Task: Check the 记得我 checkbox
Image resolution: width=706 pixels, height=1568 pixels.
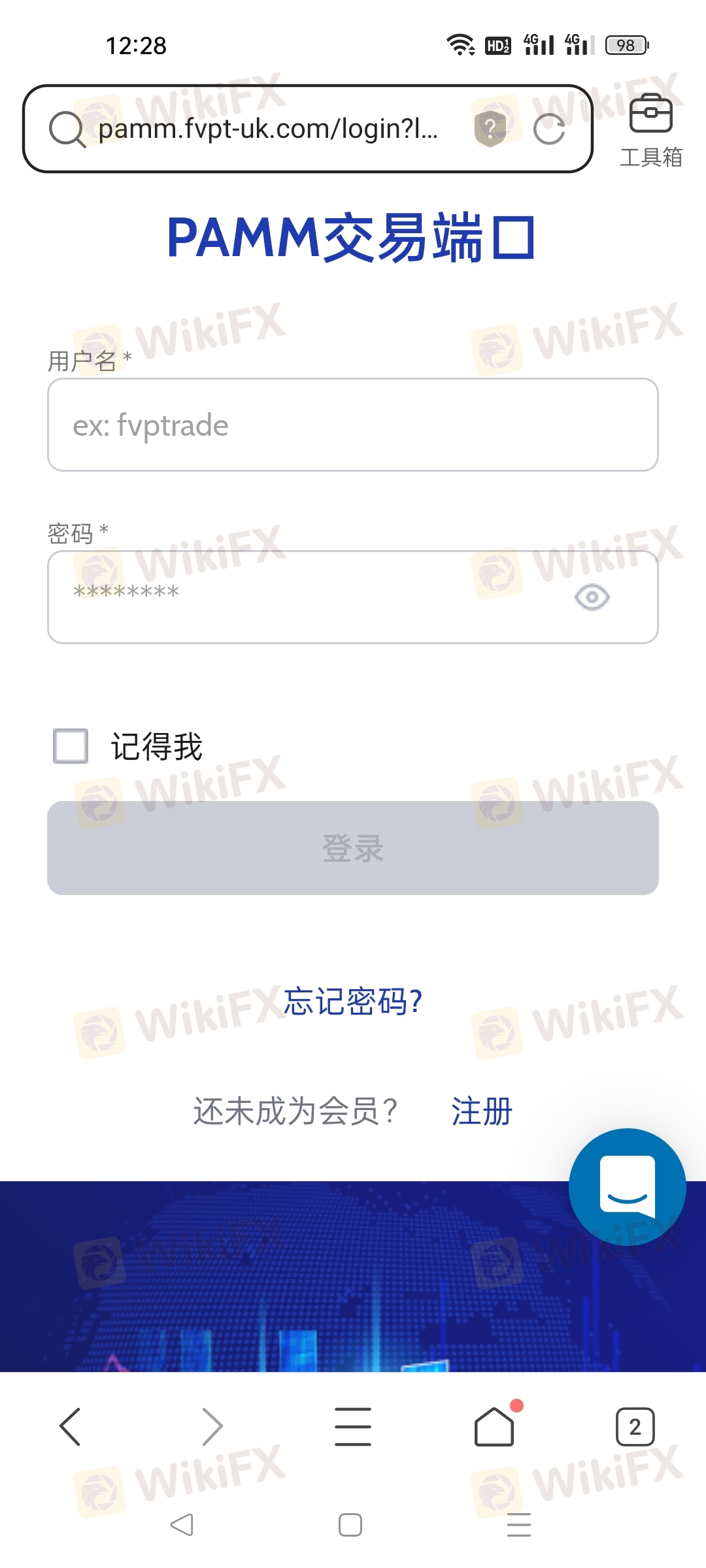Action: point(71,746)
